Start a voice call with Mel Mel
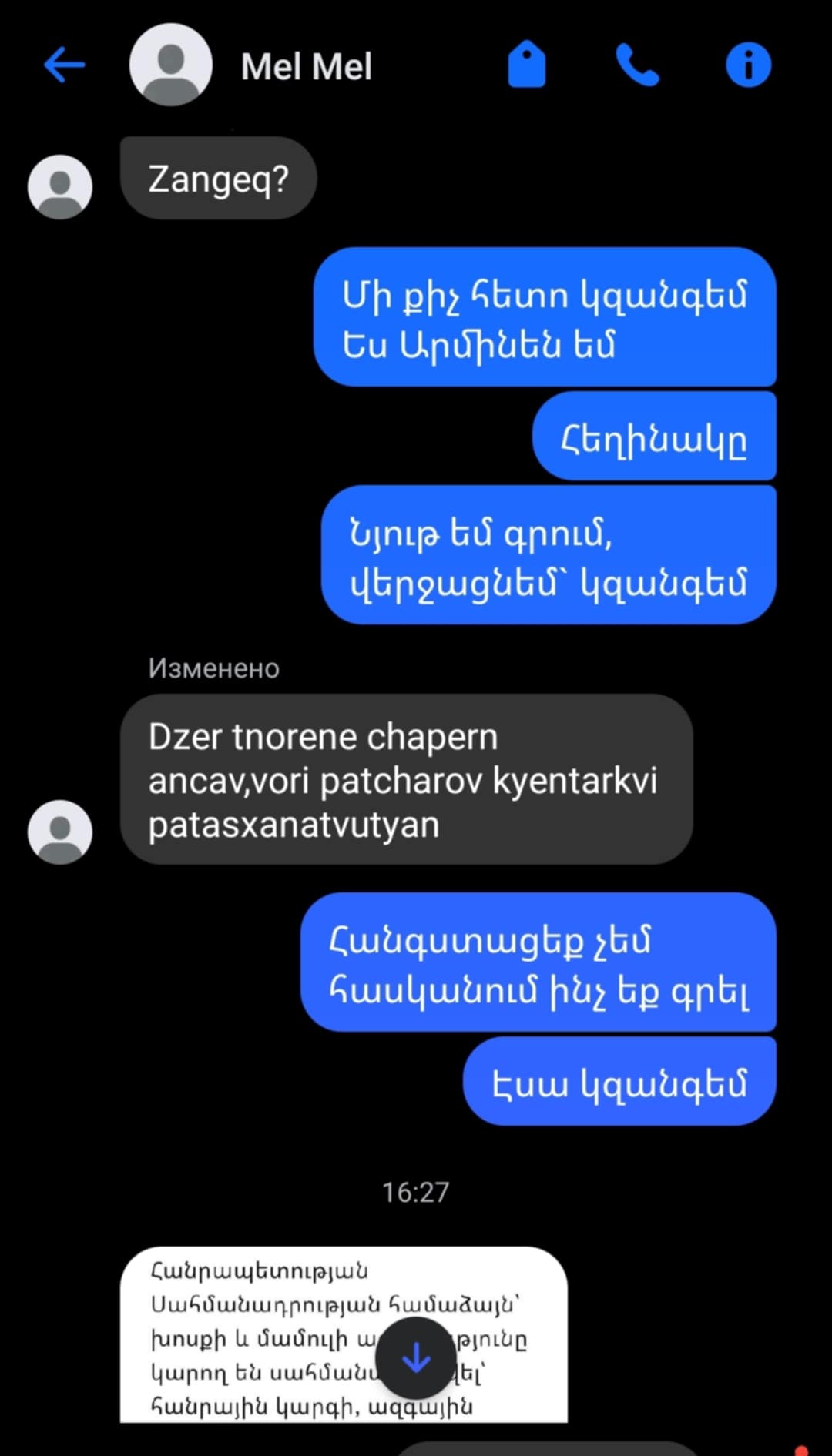The image size is (832, 1456). click(637, 65)
